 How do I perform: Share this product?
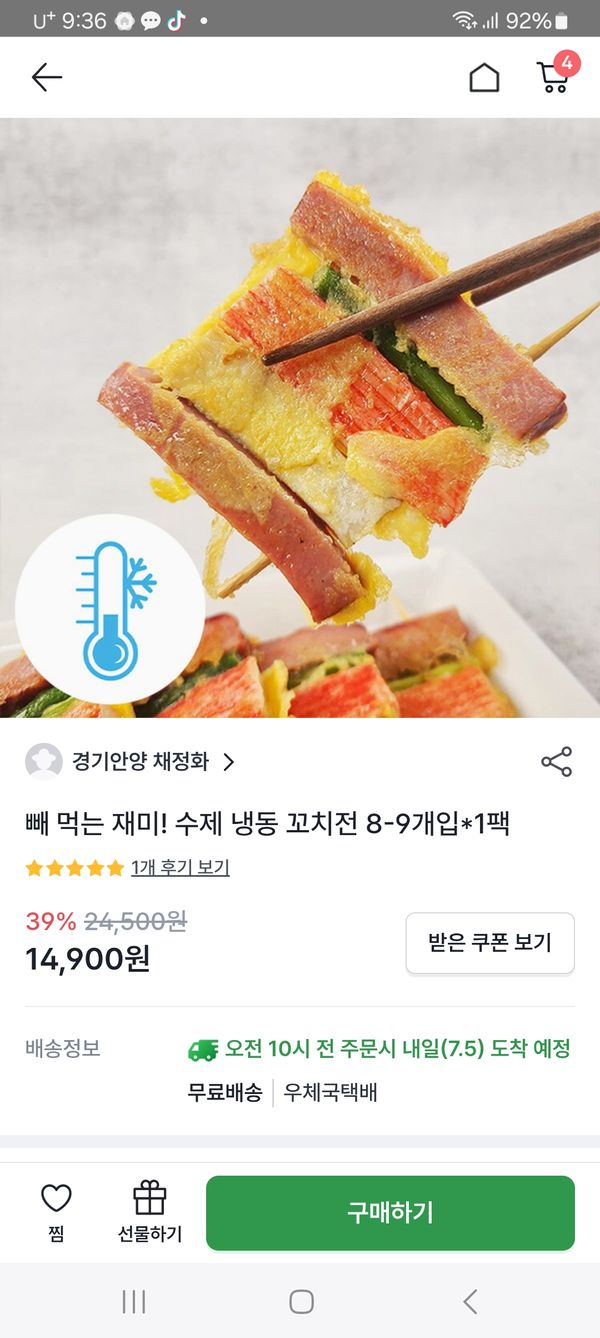(556, 762)
